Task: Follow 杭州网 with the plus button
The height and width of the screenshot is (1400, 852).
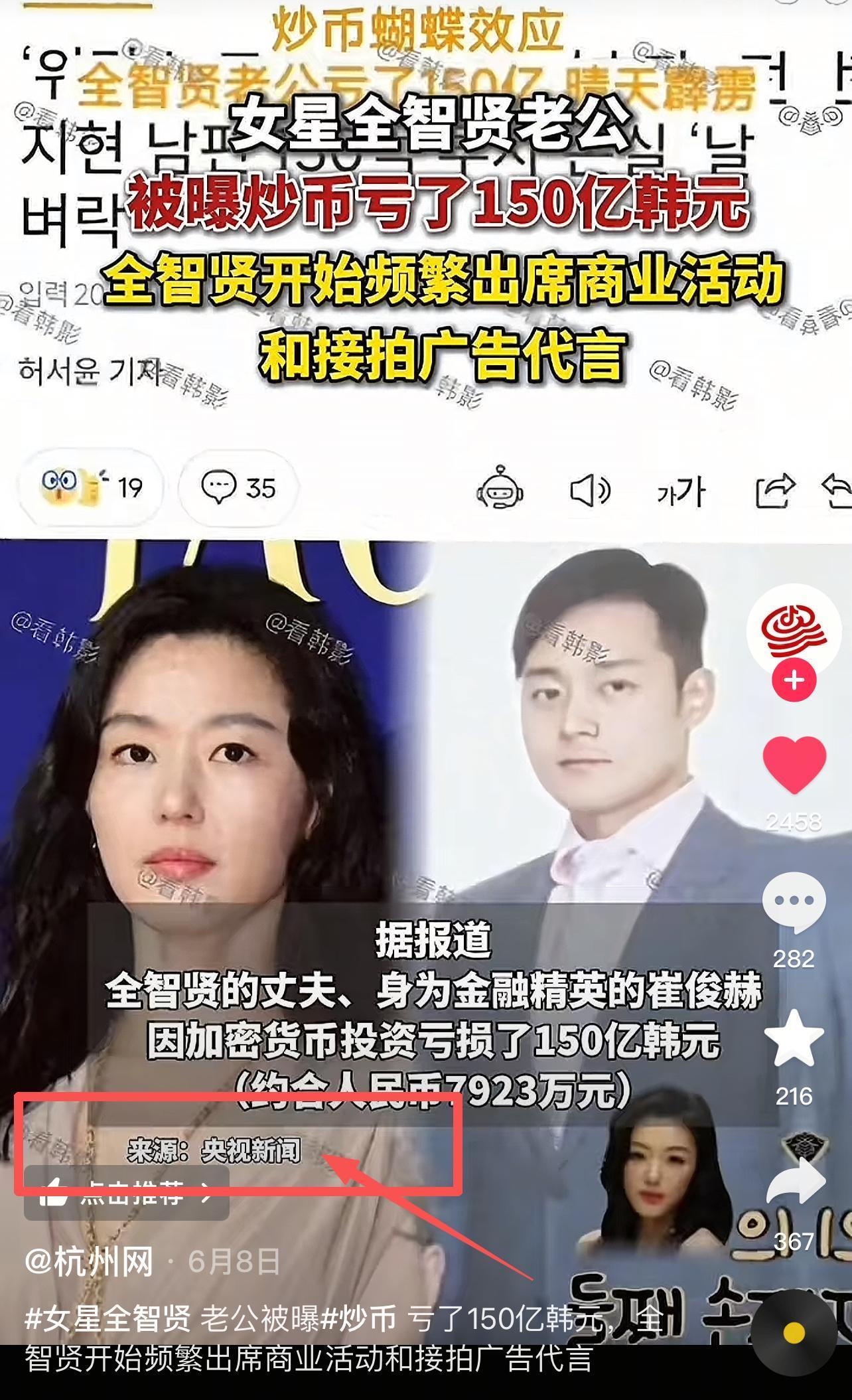Action: click(x=794, y=680)
